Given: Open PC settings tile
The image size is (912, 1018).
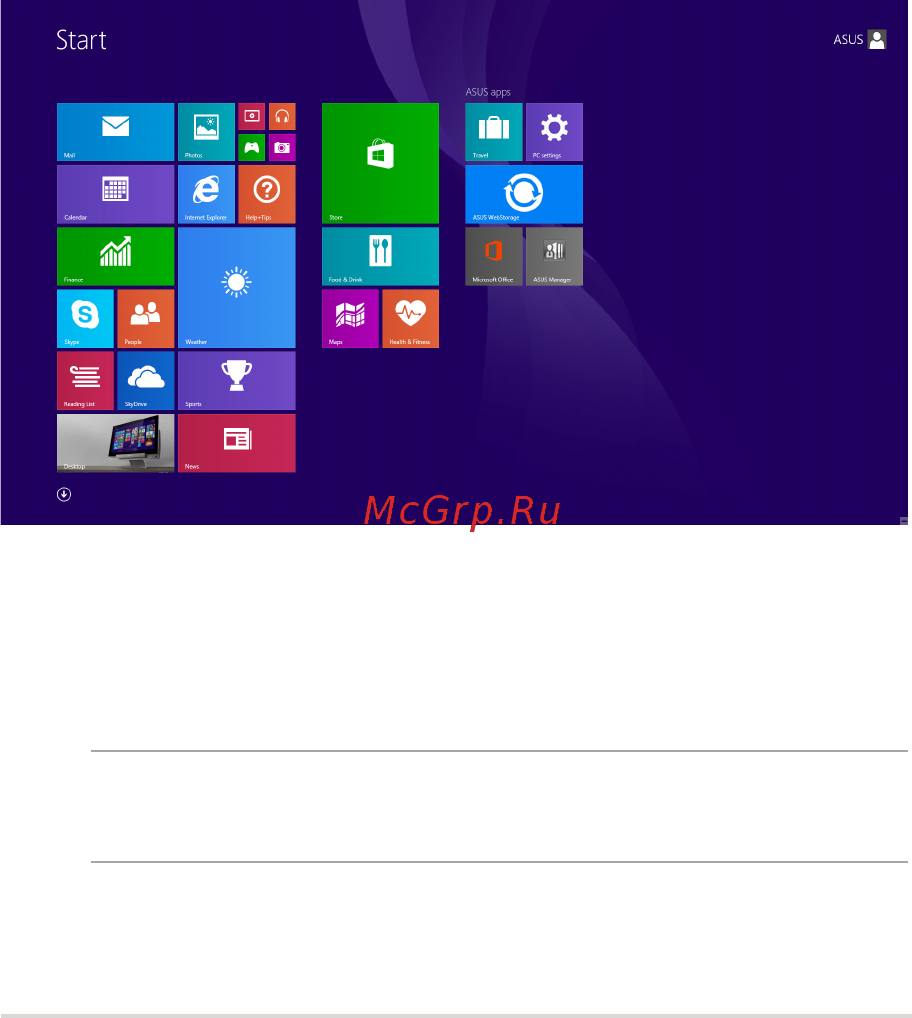Looking at the screenshot, I should click(554, 131).
